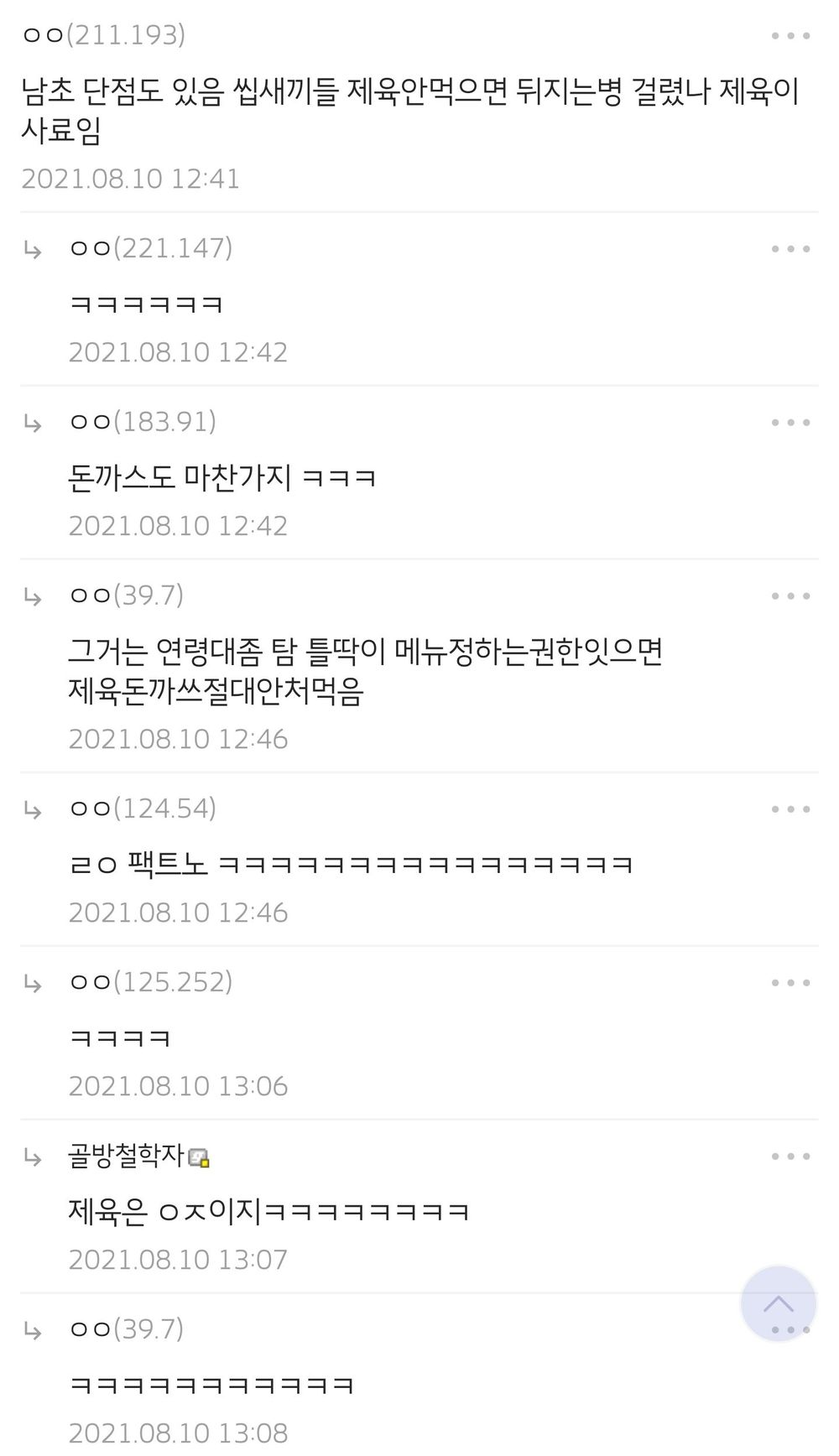The height and width of the screenshot is (1456, 839).
Task: Open options for comment by ㅇㅇ(211.193)
Action: coord(790,36)
